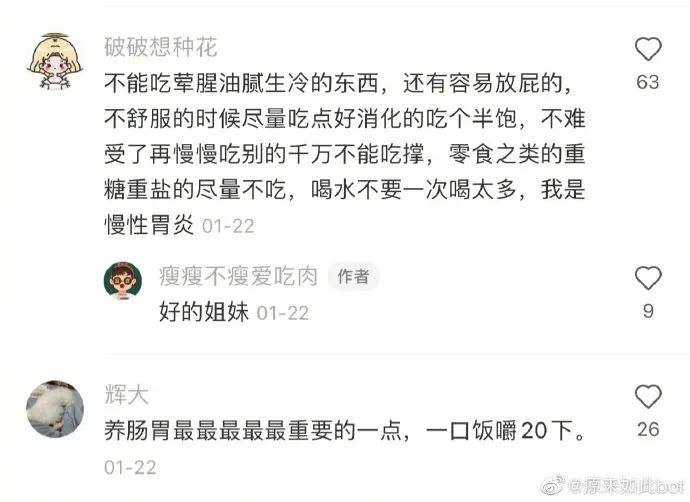The image size is (690, 502).
Task: View 辉大's profile via avatar
Action: point(52,410)
